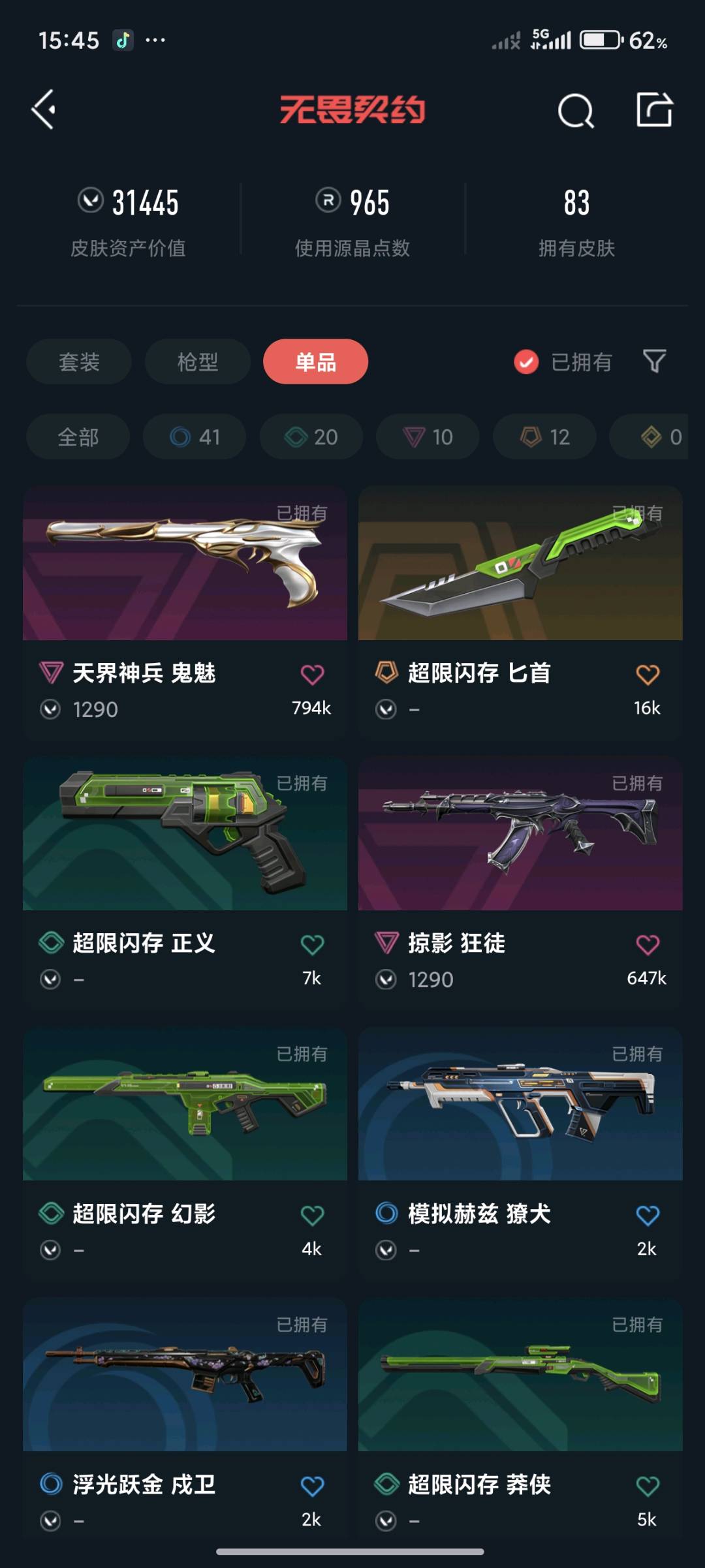705x1568 pixels.
Task: Filter by the chip showing 41
Action: (195, 437)
